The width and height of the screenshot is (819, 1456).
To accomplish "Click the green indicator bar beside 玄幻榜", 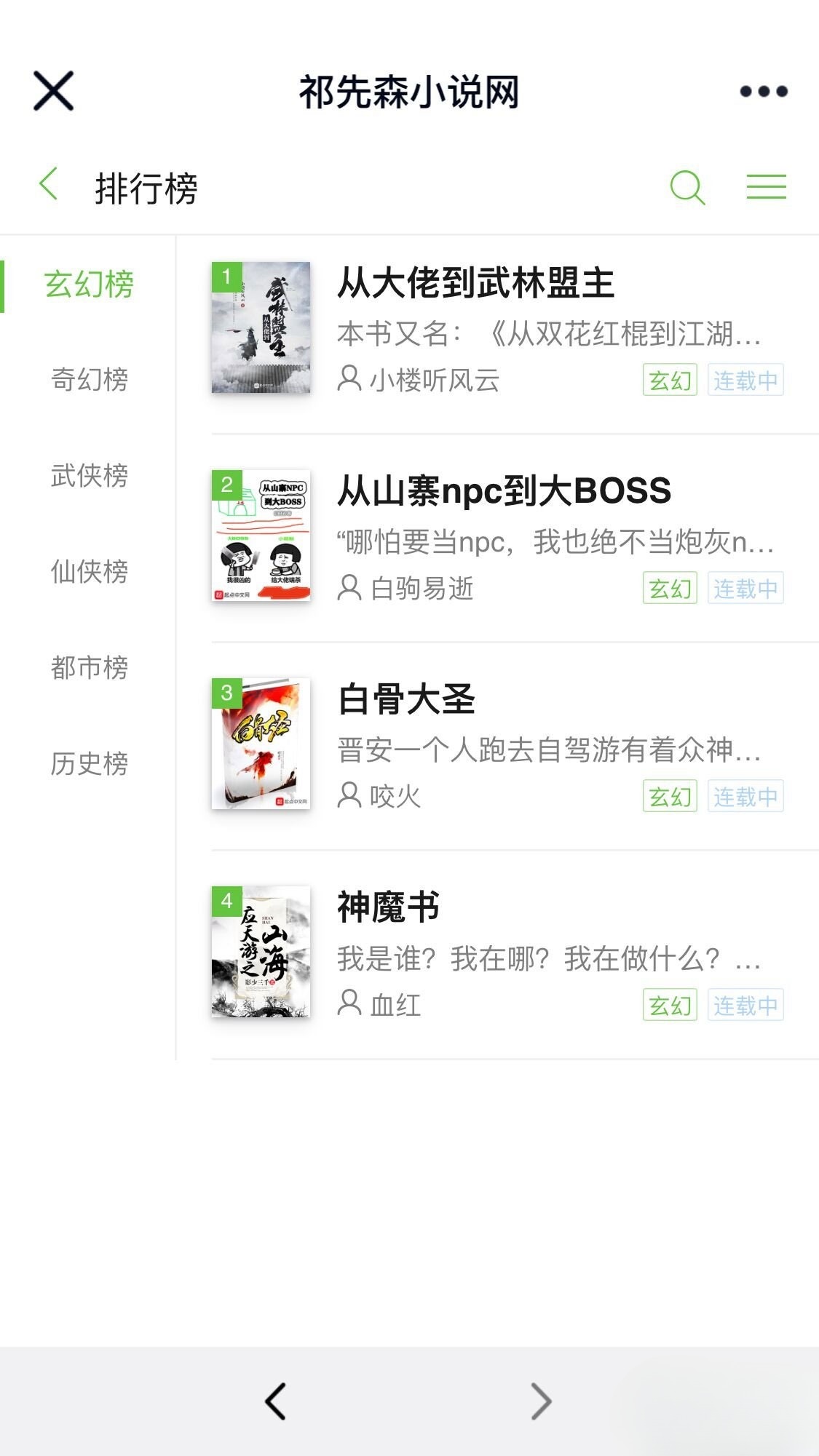I will click(x=3, y=285).
